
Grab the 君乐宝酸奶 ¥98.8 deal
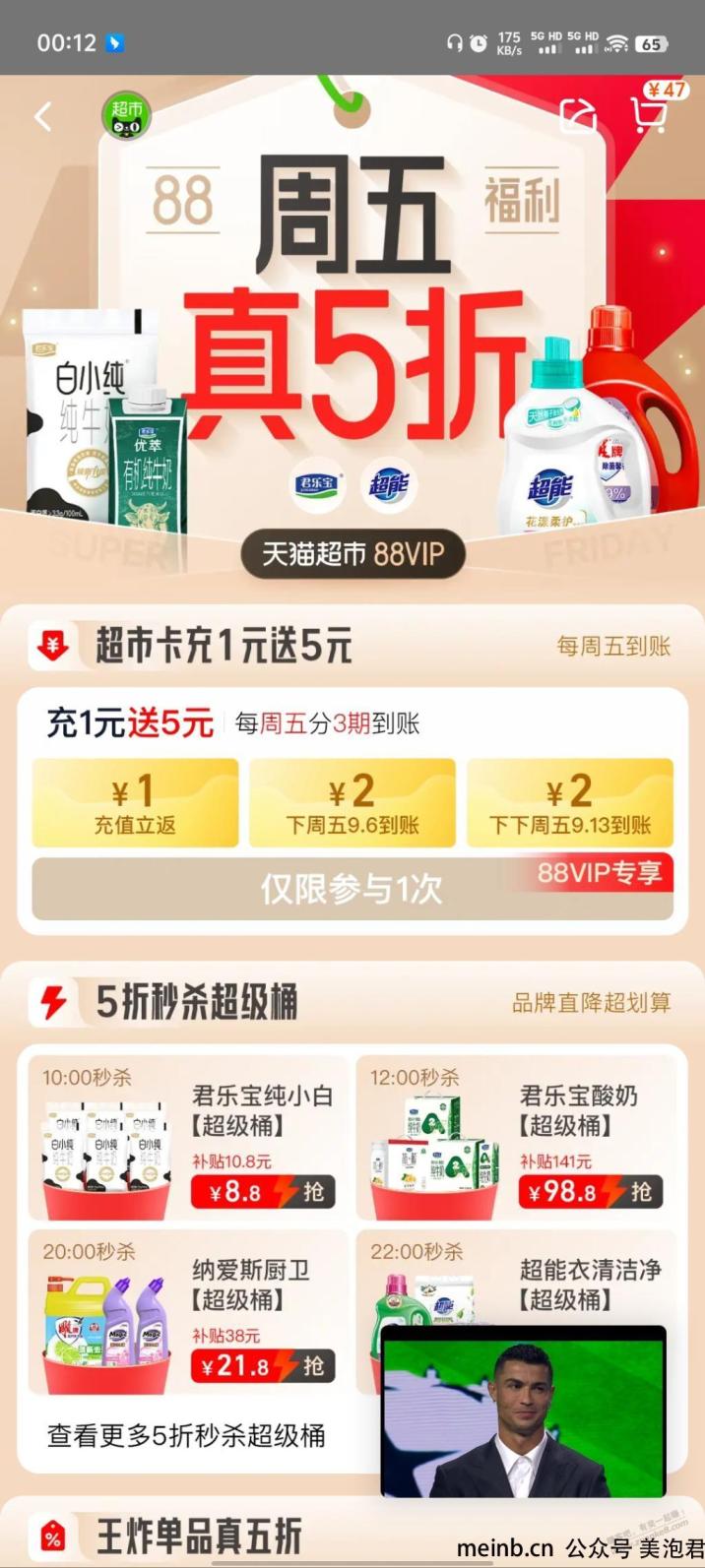click(x=591, y=1192)
